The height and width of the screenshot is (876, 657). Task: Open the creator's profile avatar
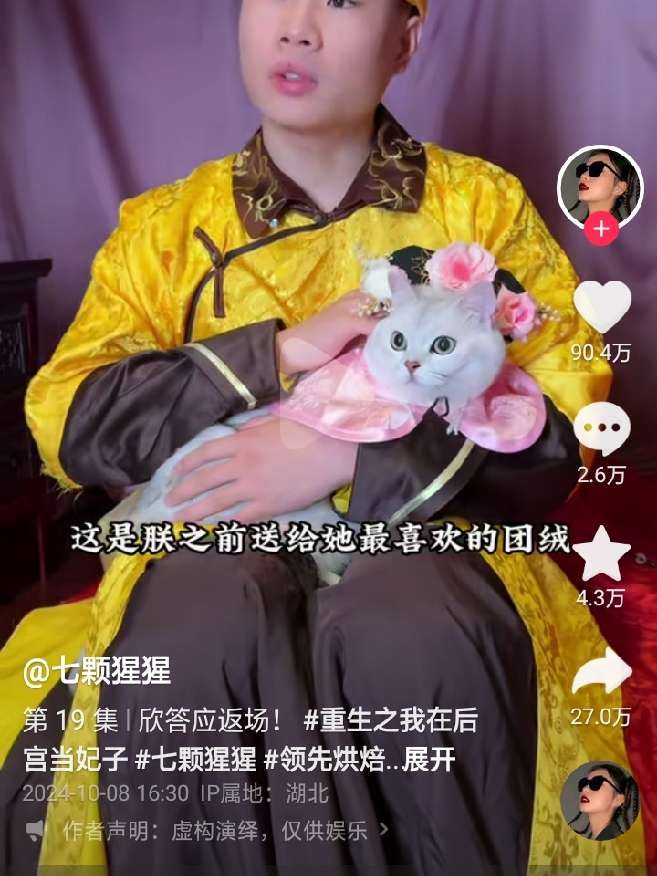pyautogui.click(x=600, y=185)
